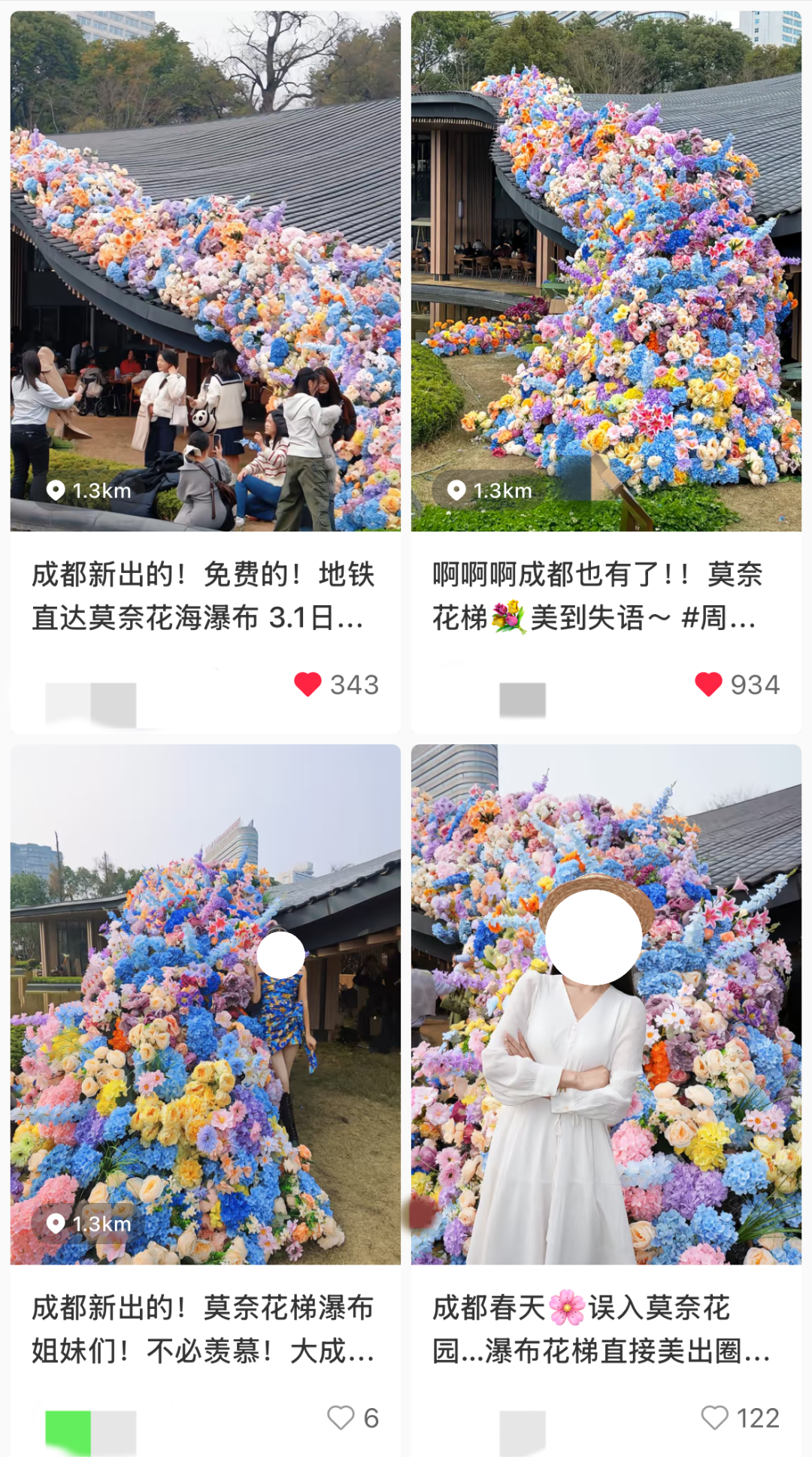Like the post with 6 likes
Viewport: 812px width, 1457px height.
(x=341, y=1418)
